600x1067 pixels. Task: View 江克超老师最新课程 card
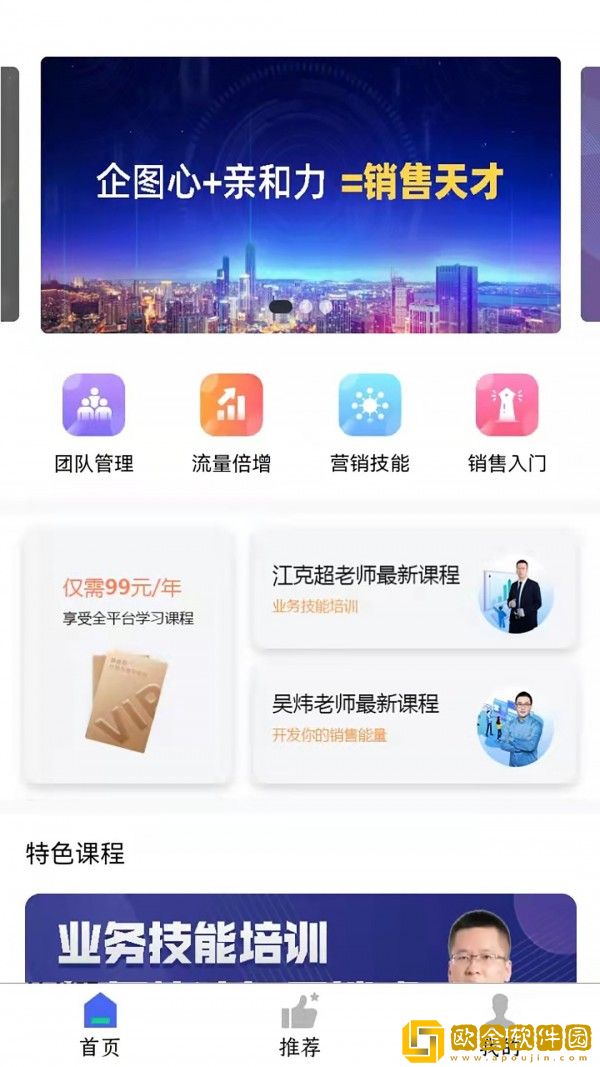414,590
